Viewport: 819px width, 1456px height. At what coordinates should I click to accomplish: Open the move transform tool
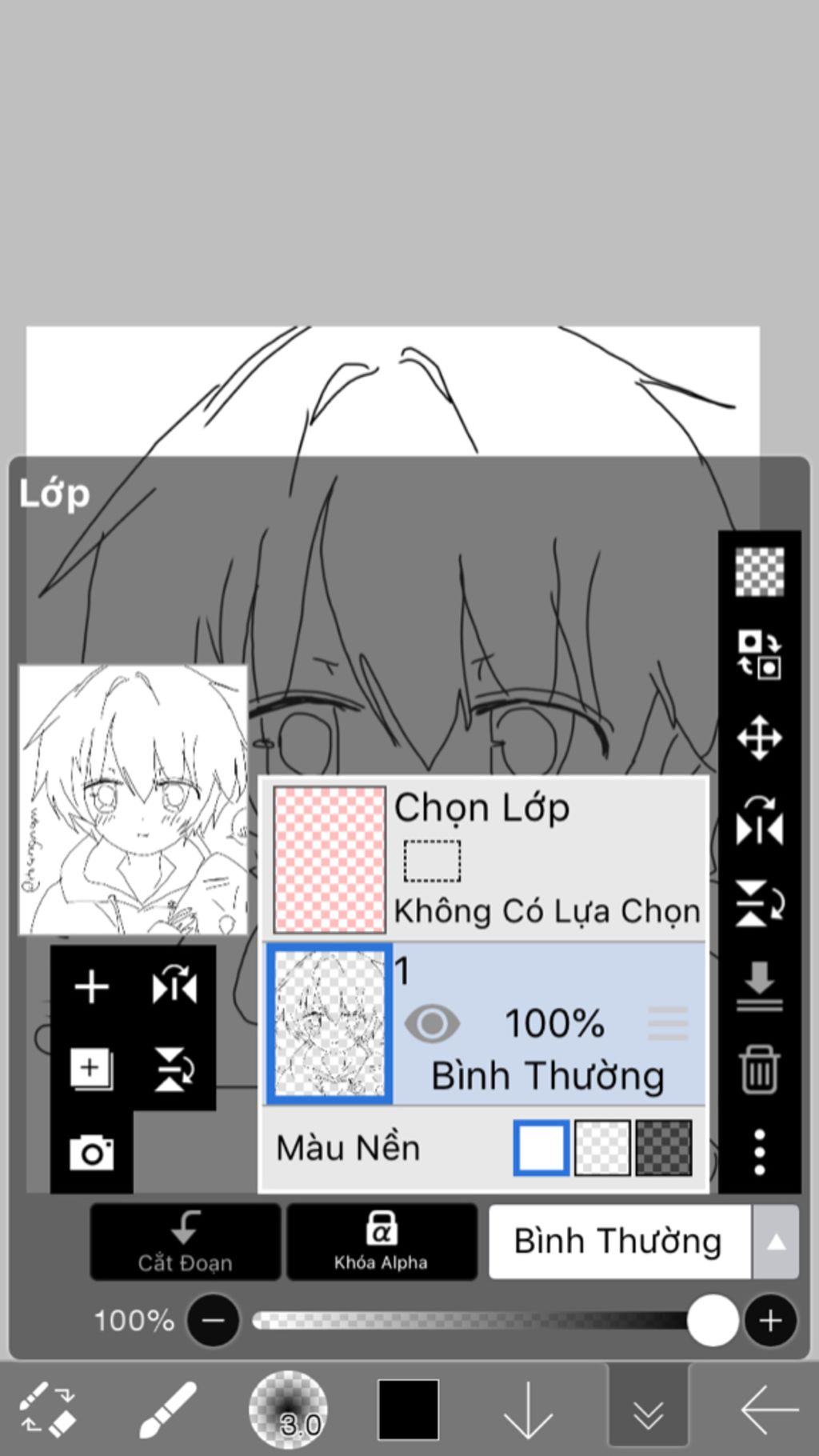pos(759,738)
